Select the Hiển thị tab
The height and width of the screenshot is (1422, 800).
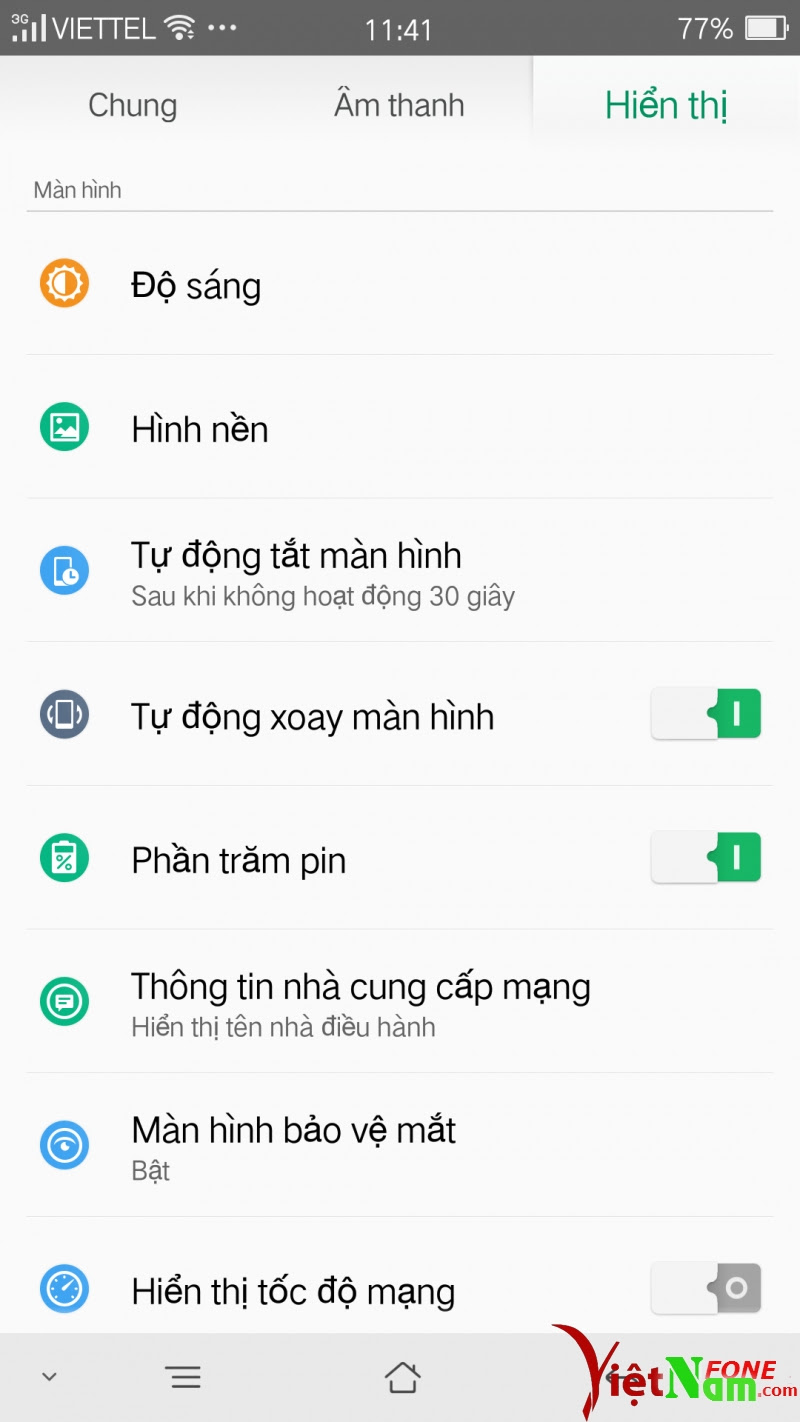666,105
